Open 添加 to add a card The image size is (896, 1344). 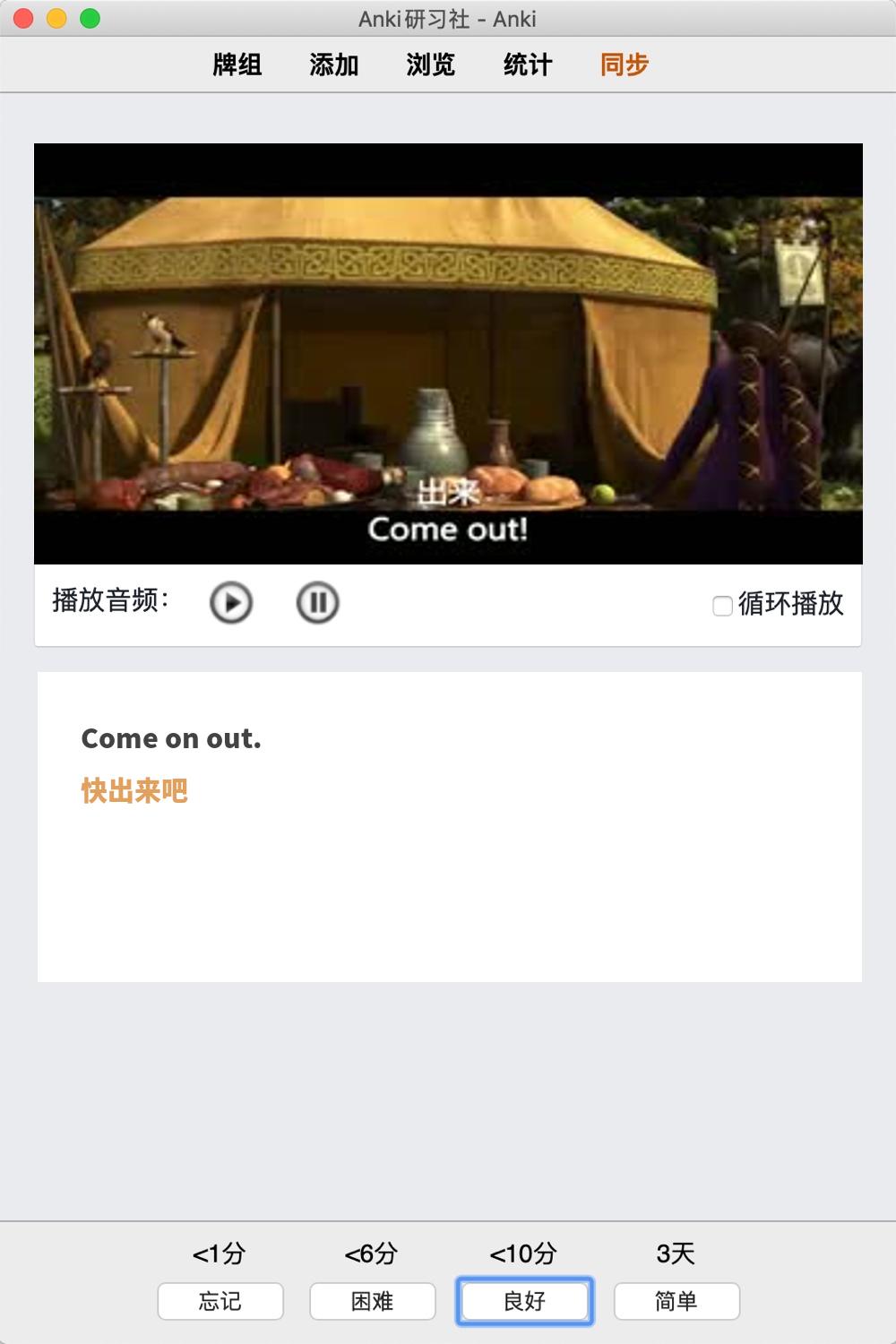pos(334,65)
